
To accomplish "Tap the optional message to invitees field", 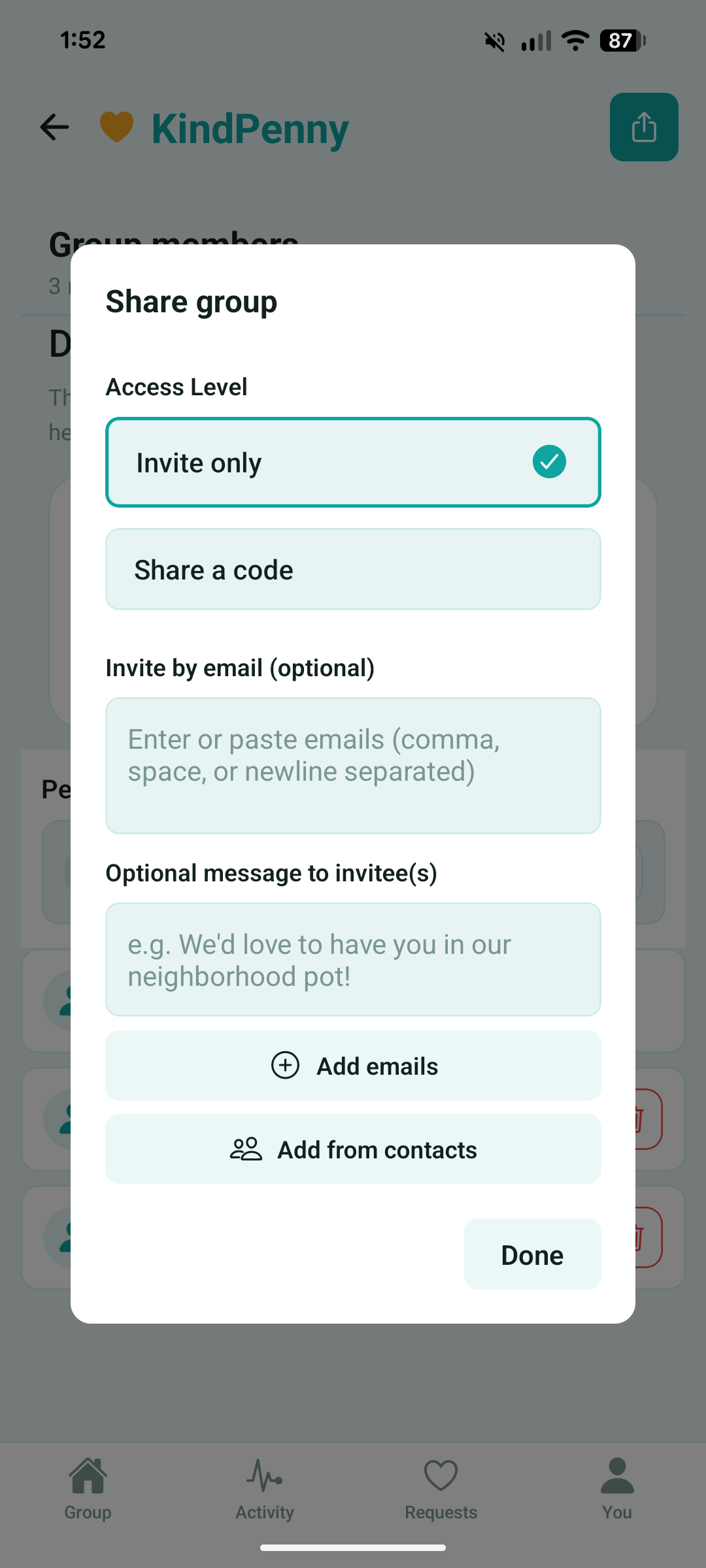I will [353, 959].
